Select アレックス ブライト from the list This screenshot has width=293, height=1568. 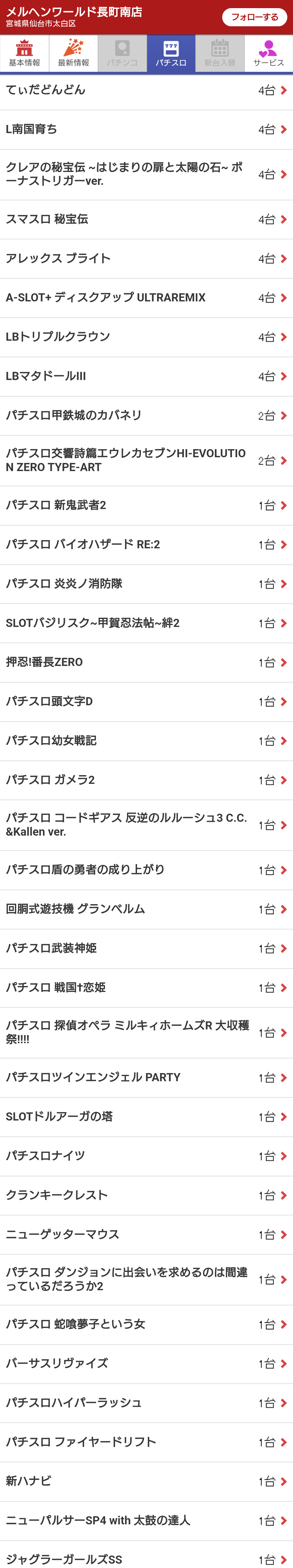146,259
